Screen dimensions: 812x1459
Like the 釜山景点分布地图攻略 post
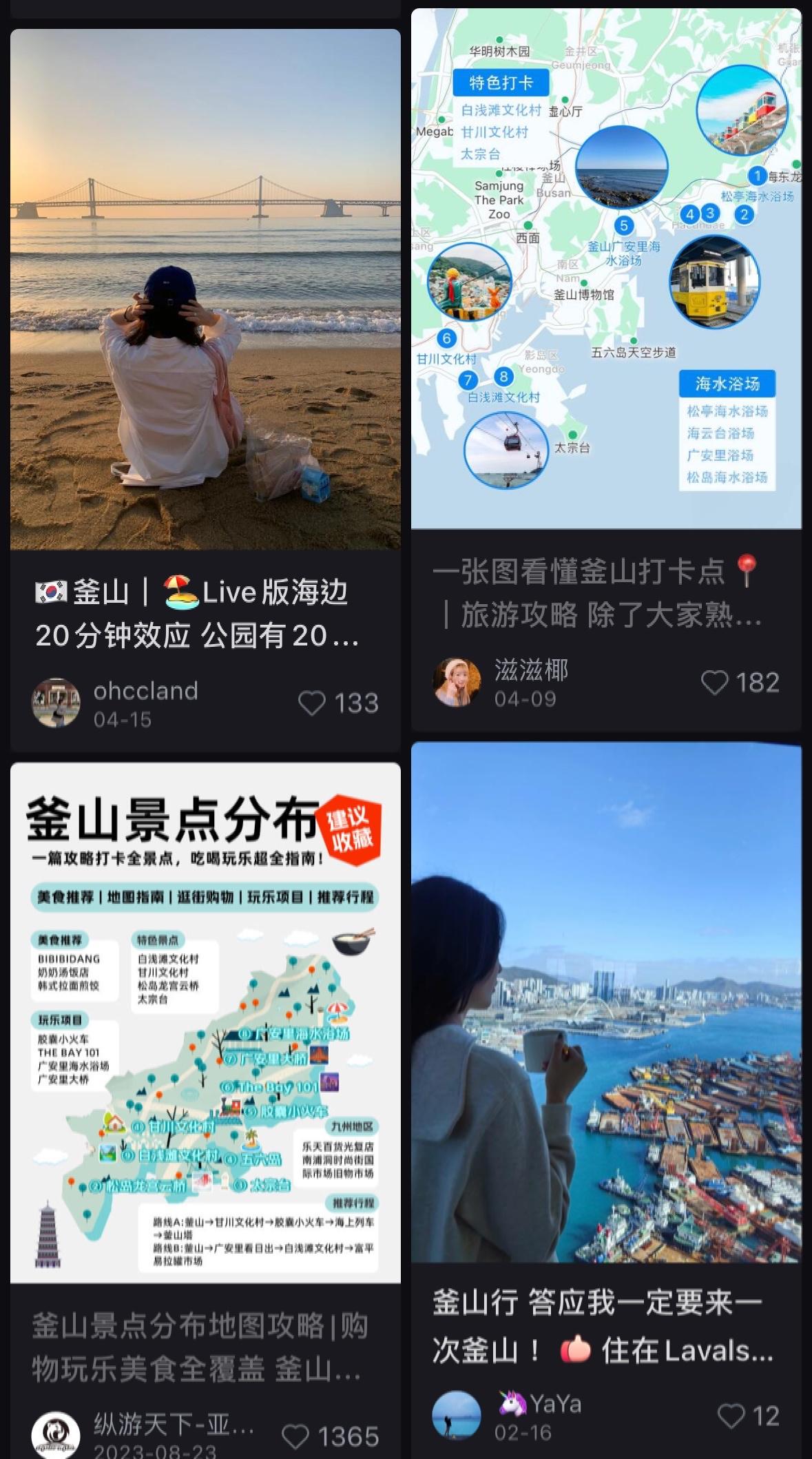click(296, 1436)
